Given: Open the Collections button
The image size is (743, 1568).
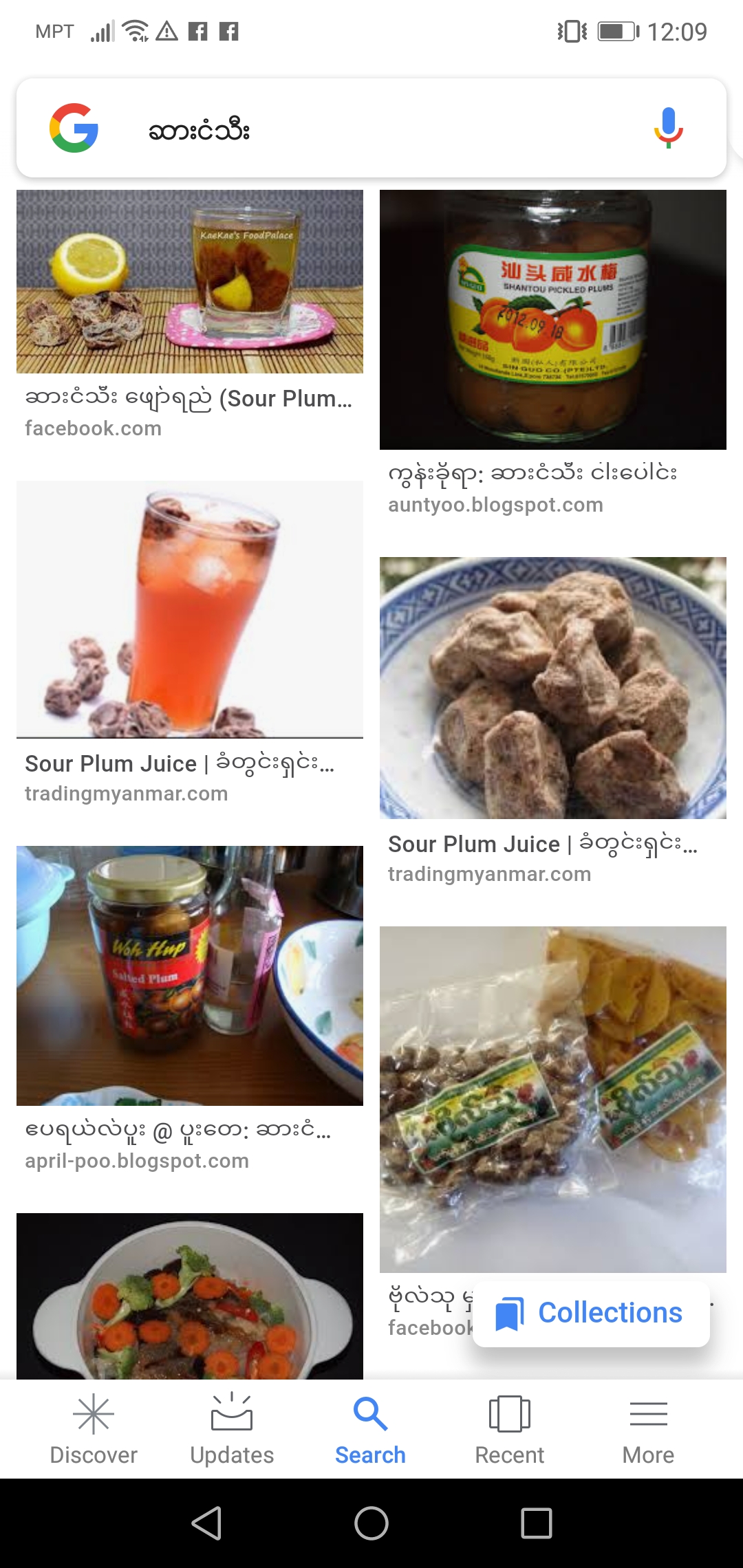Looking at the screenshot, I should pyautogui.click(x=591, y=1313).
